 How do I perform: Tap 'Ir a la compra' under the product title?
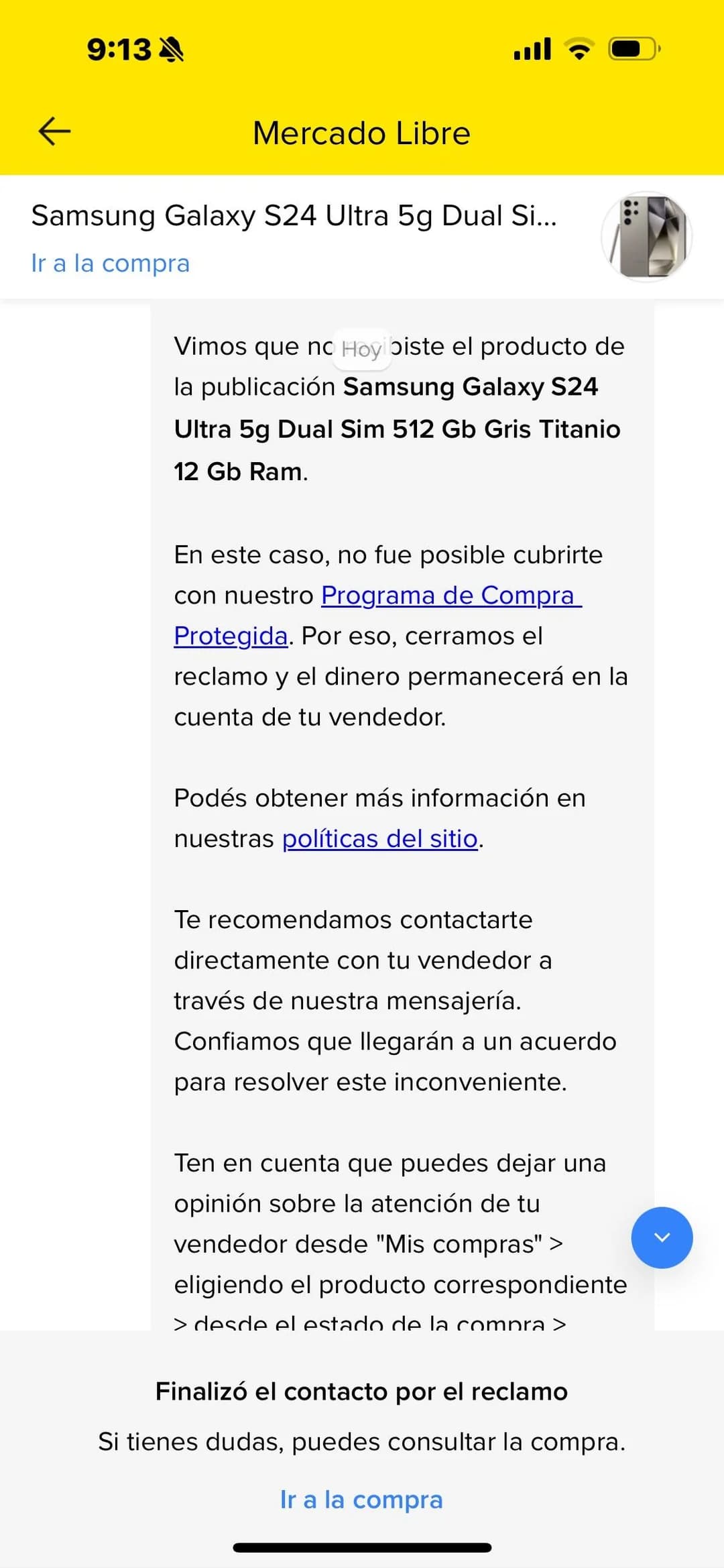click(x=111, y=263)
